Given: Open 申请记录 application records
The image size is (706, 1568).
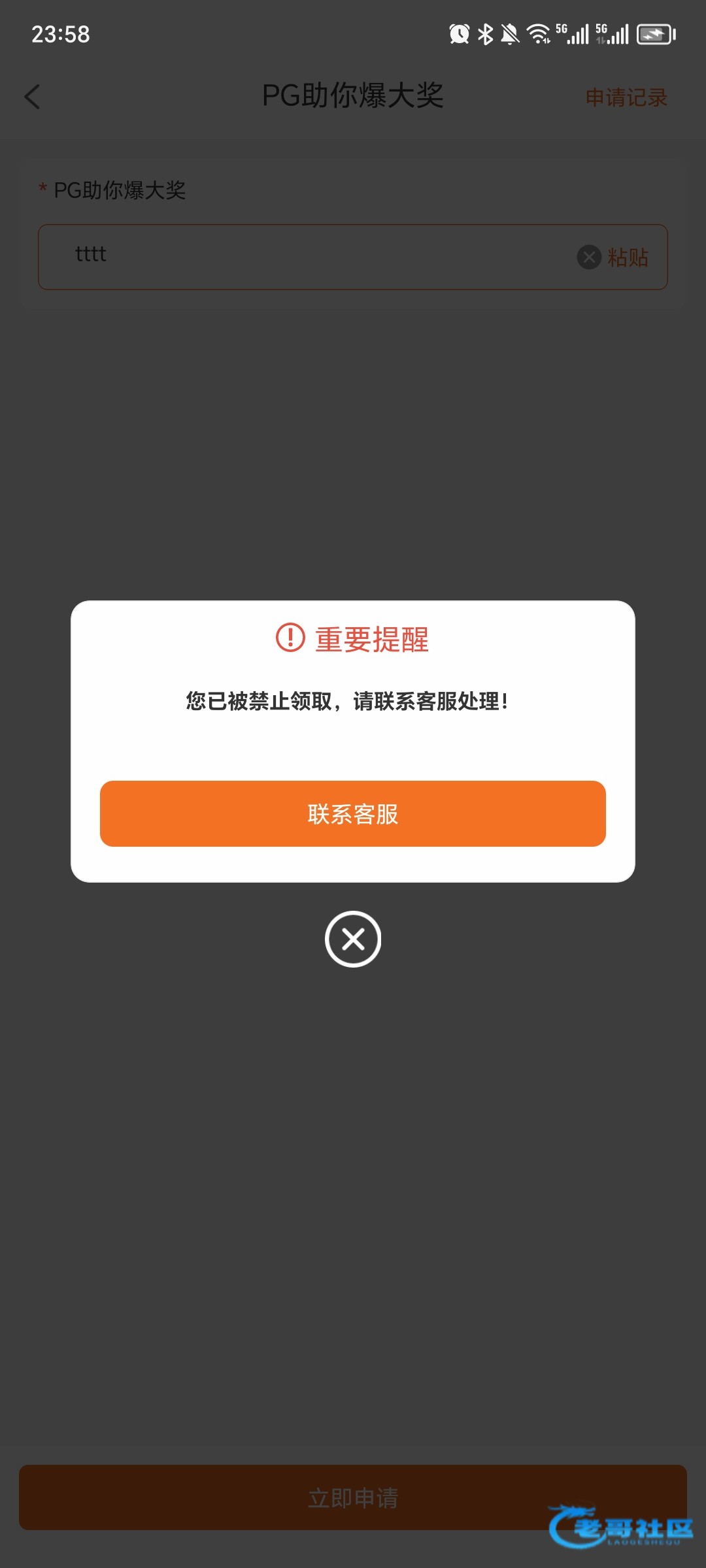Looking at the screenshot, I should tap(626, 98).
